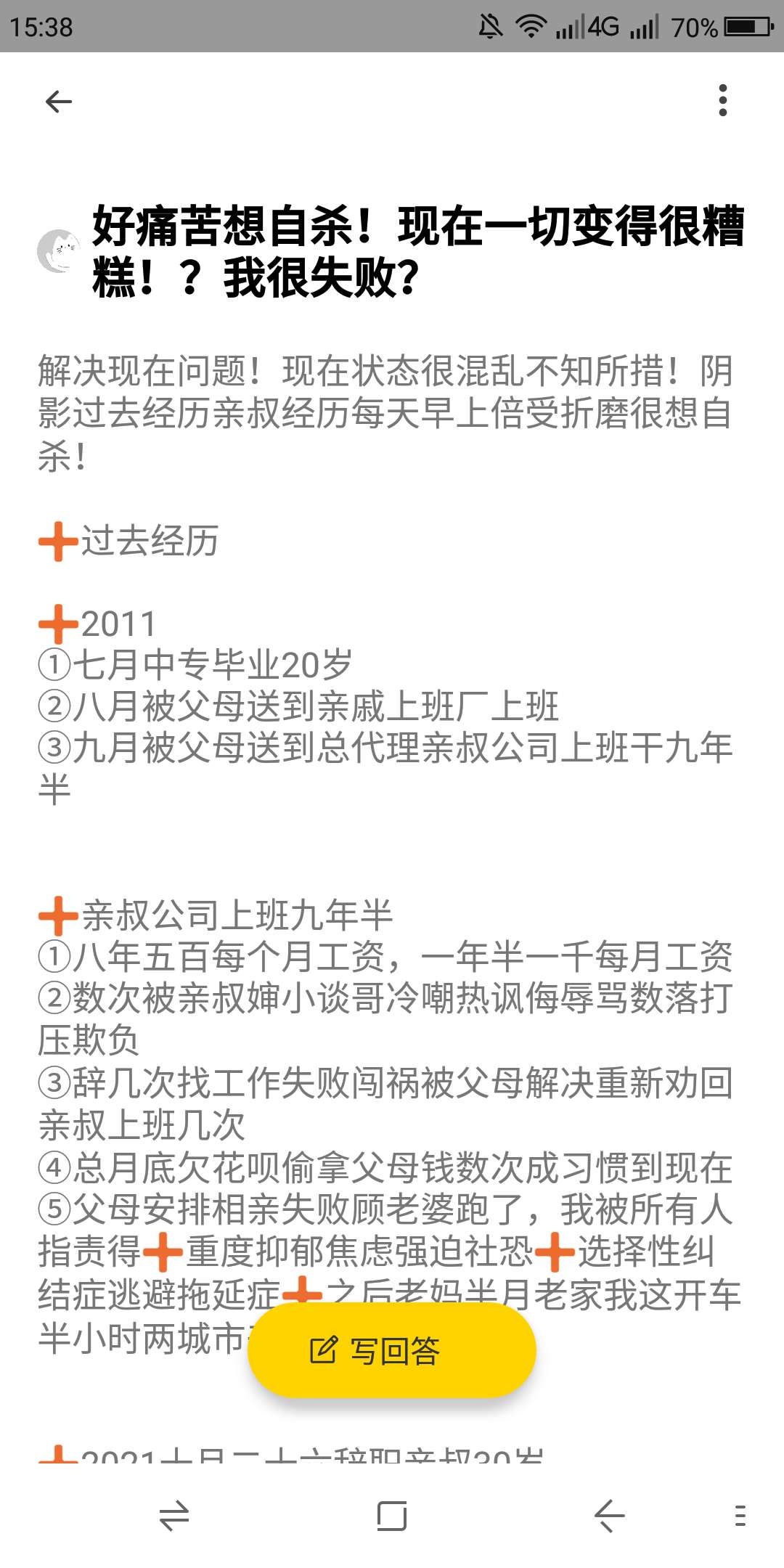
Task: Open the three-dot overflow menu
Action: [722, 100]
